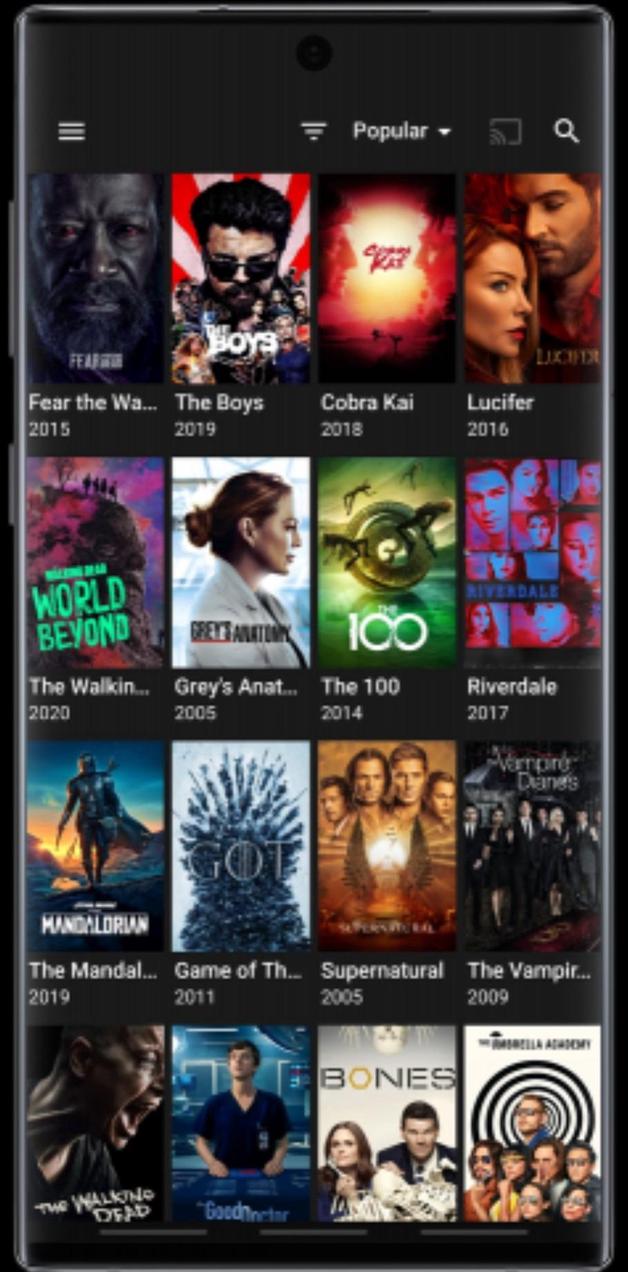Screen dimensions: 628x1272
Task: Select The Mandalorian tile
Action: pyautogui.click(x=95, y=846)
